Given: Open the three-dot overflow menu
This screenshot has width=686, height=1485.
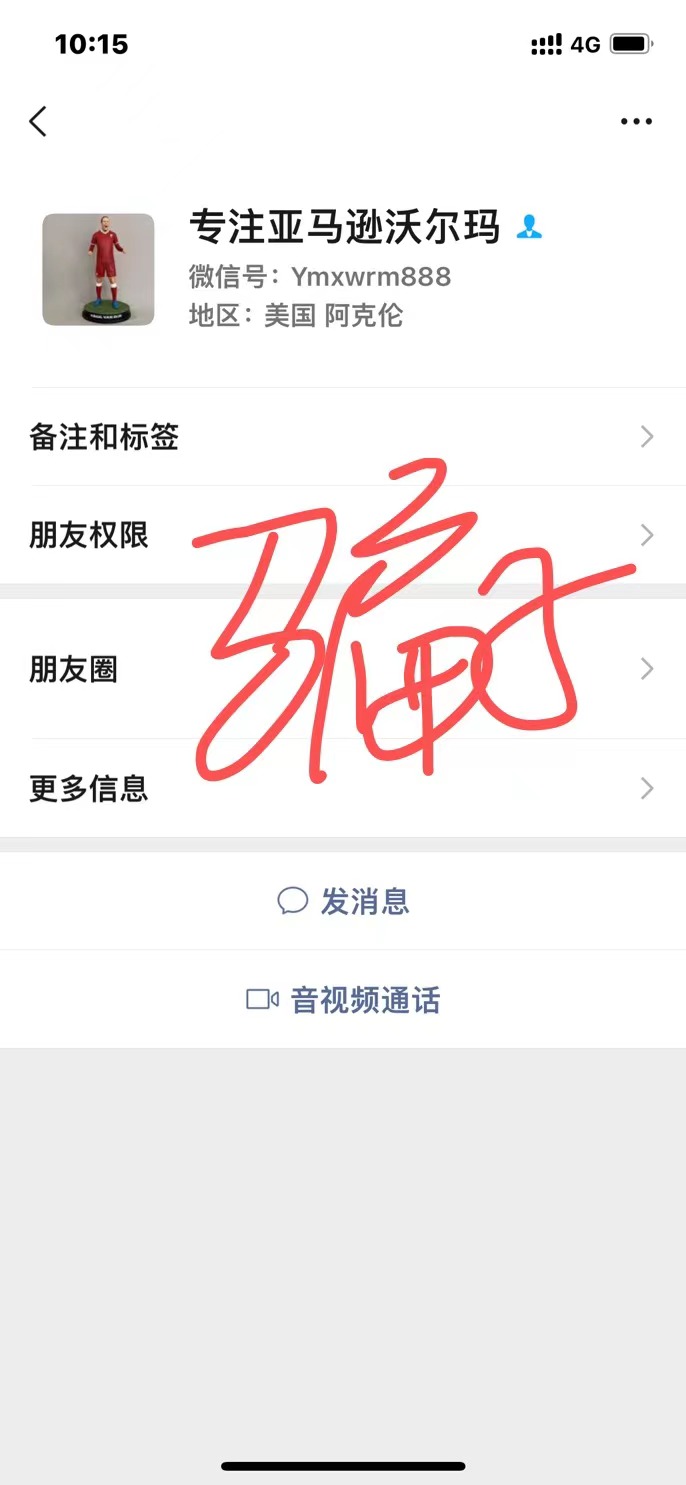Looking at the screenshot, I should click(636, 122).
